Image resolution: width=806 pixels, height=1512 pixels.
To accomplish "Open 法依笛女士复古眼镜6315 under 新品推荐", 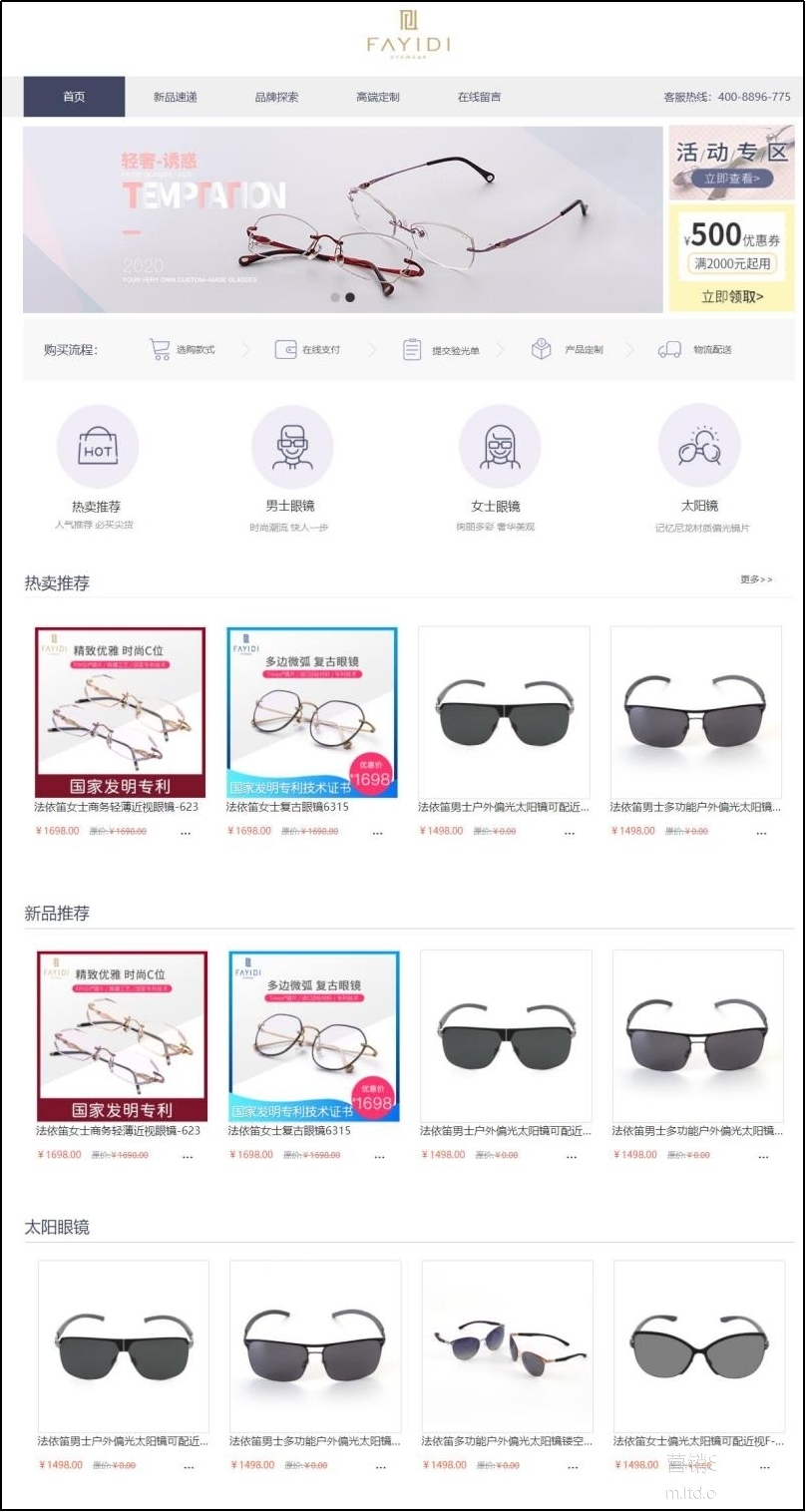I will pyautogui.click(x=314, y=1035).
